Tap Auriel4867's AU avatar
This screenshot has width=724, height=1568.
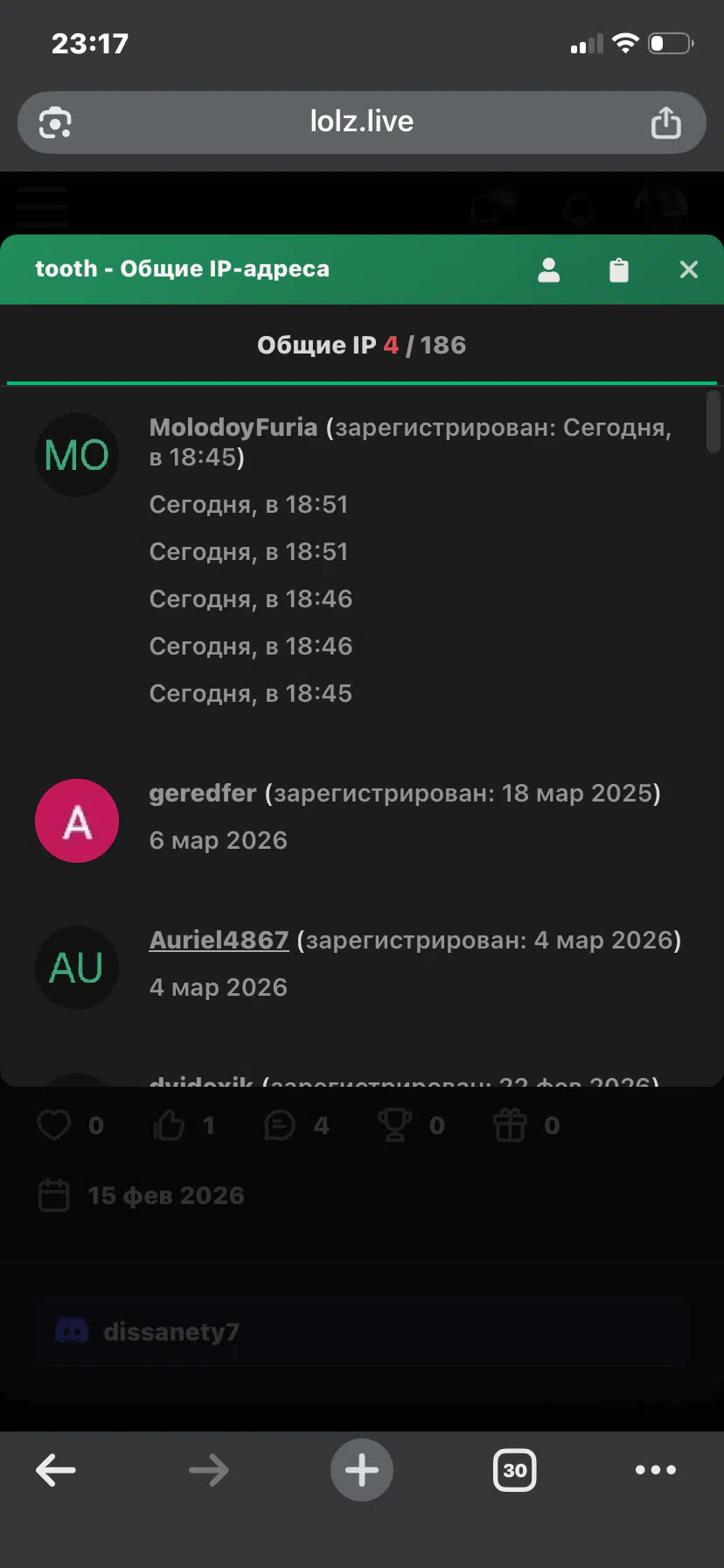(x=77, y=968)
